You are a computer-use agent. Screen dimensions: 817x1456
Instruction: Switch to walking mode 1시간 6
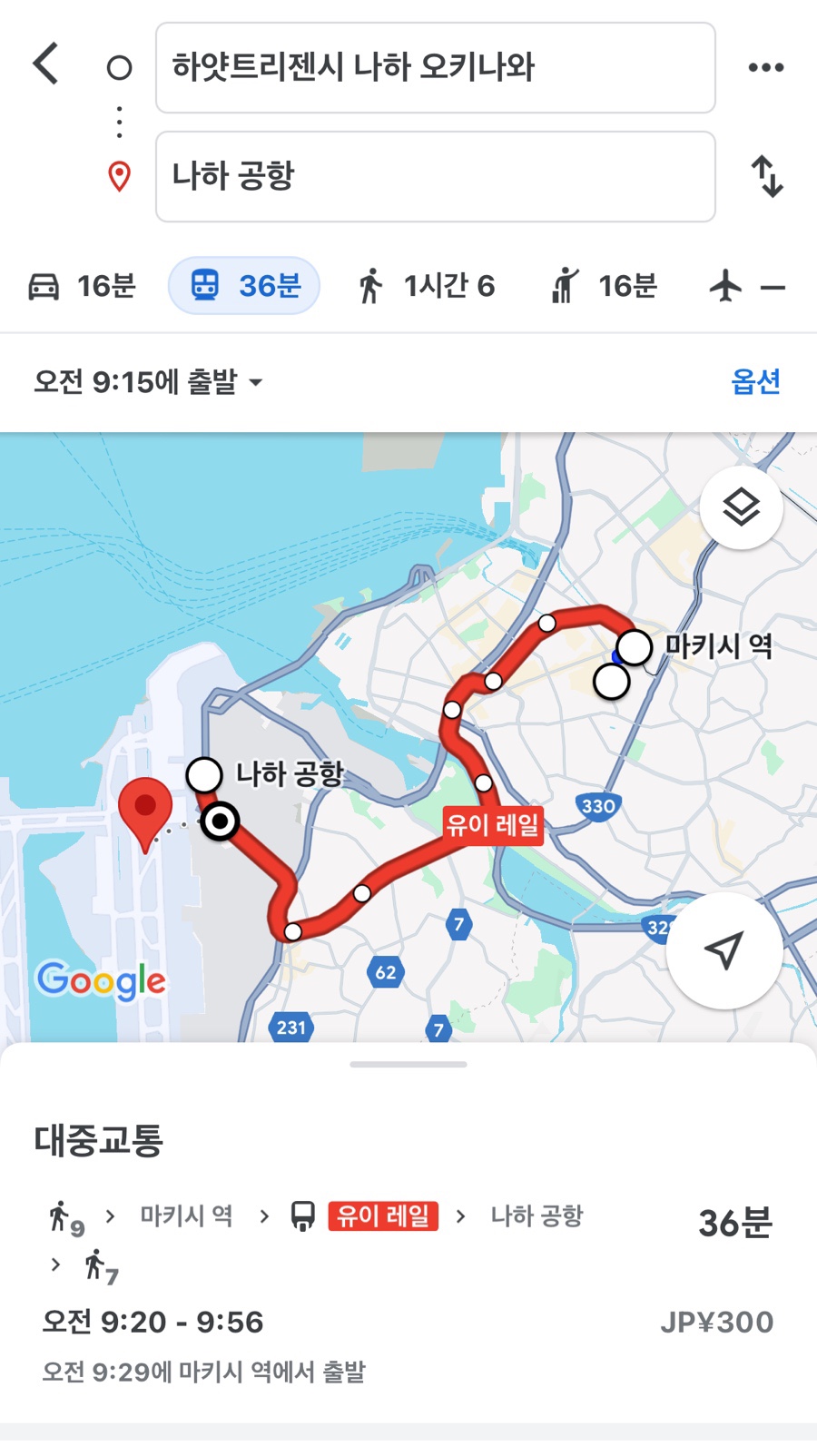tap(425, 286)
